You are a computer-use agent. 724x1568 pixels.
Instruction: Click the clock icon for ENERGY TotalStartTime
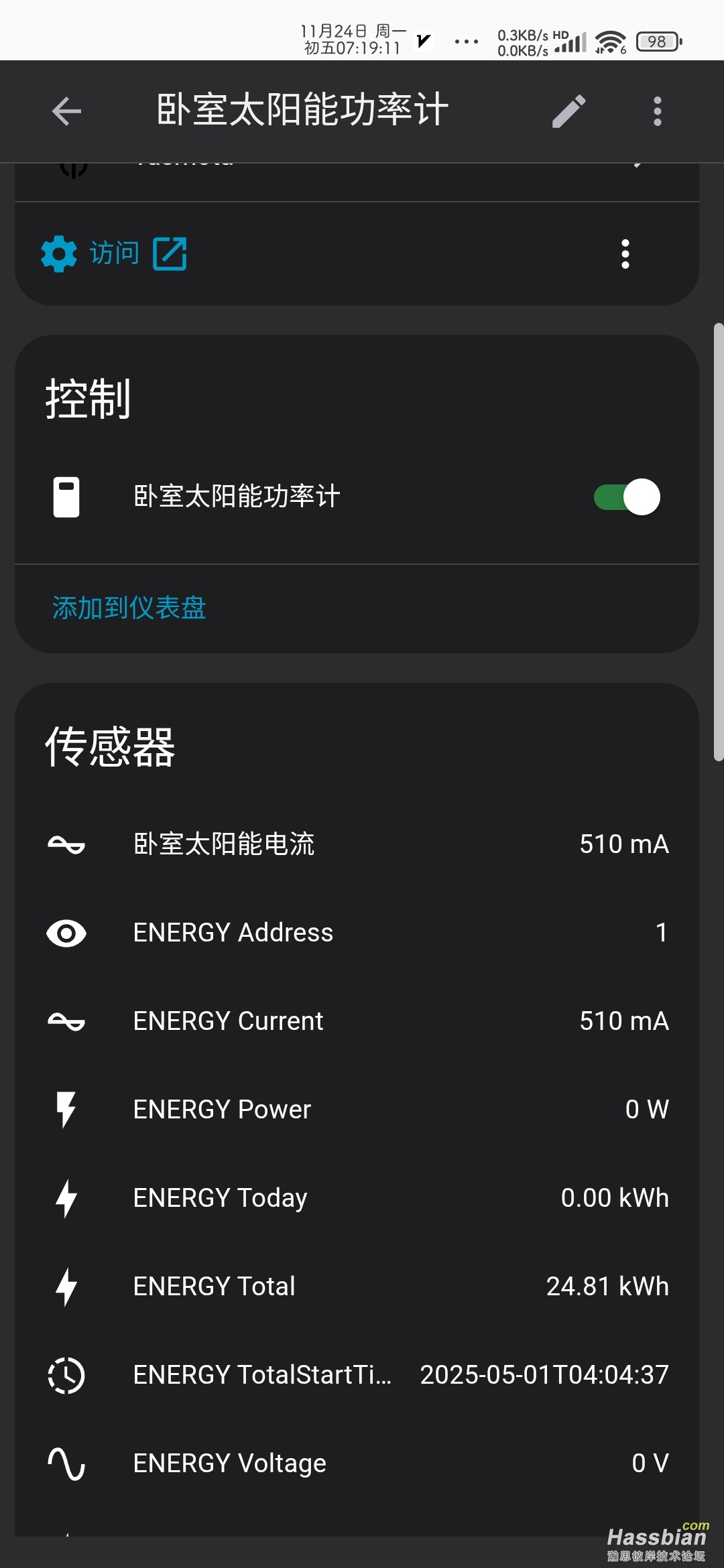pyautogui.click(x=65, y=1374)
